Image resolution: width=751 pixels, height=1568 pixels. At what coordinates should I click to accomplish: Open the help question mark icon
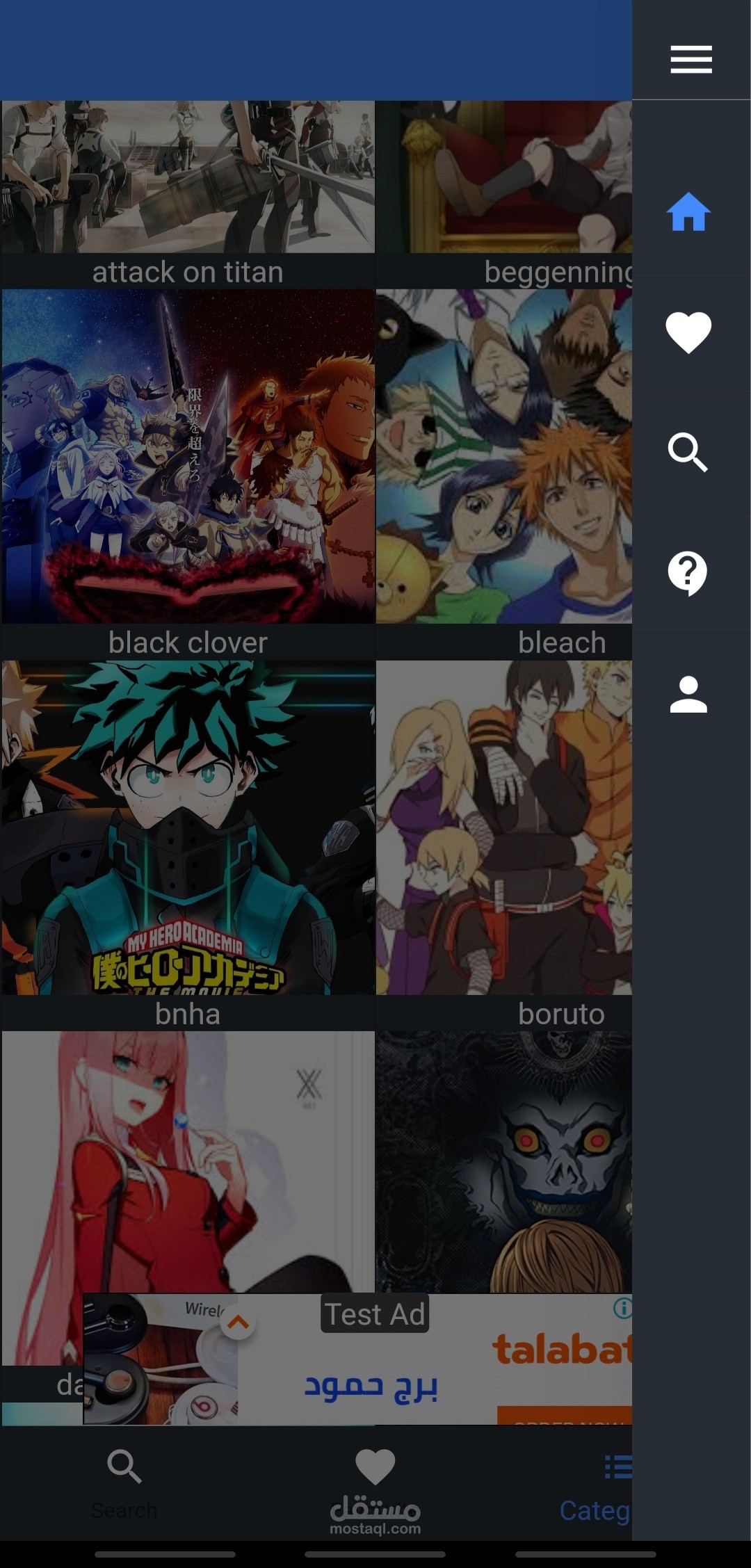(688, 574)
